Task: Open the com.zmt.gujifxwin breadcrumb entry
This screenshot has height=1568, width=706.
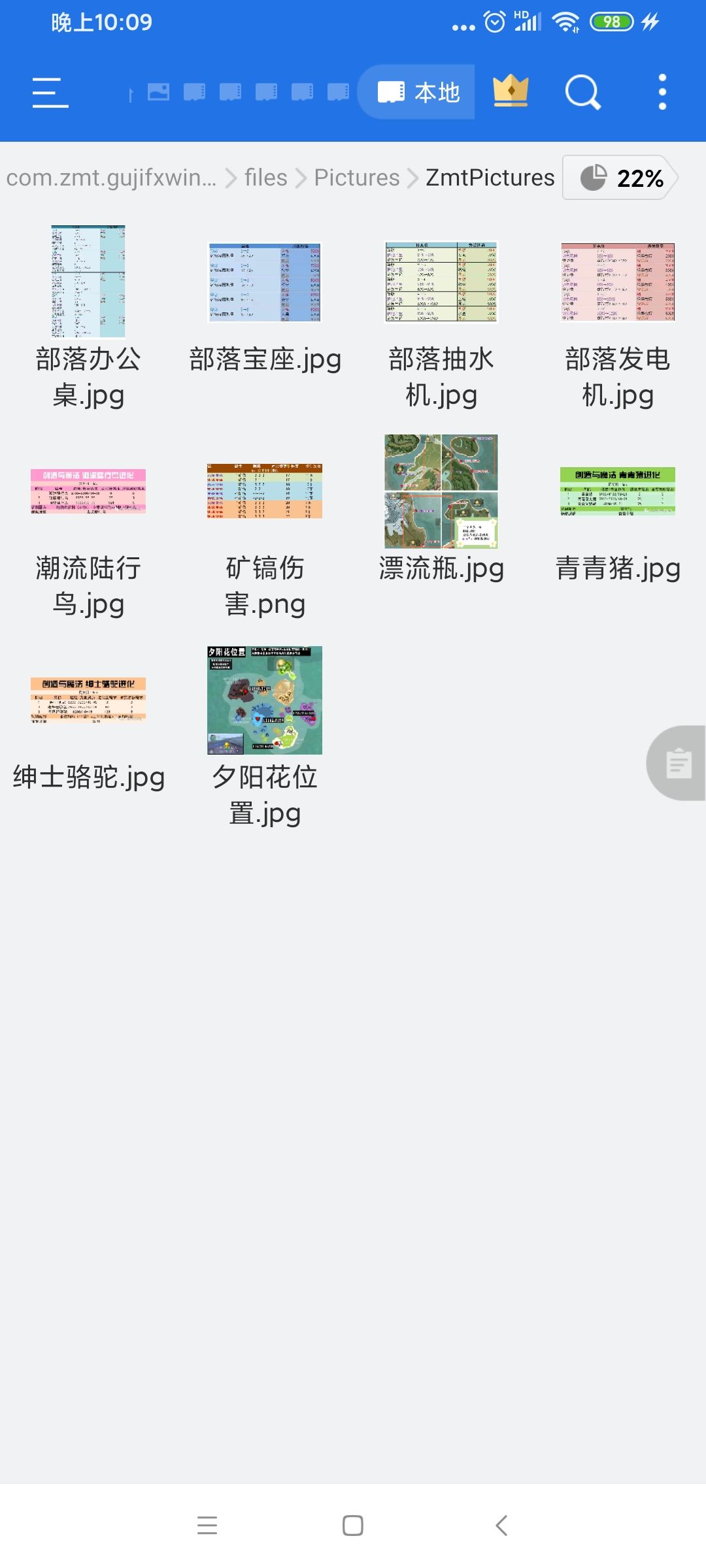Action: click(x=112, y=178)
